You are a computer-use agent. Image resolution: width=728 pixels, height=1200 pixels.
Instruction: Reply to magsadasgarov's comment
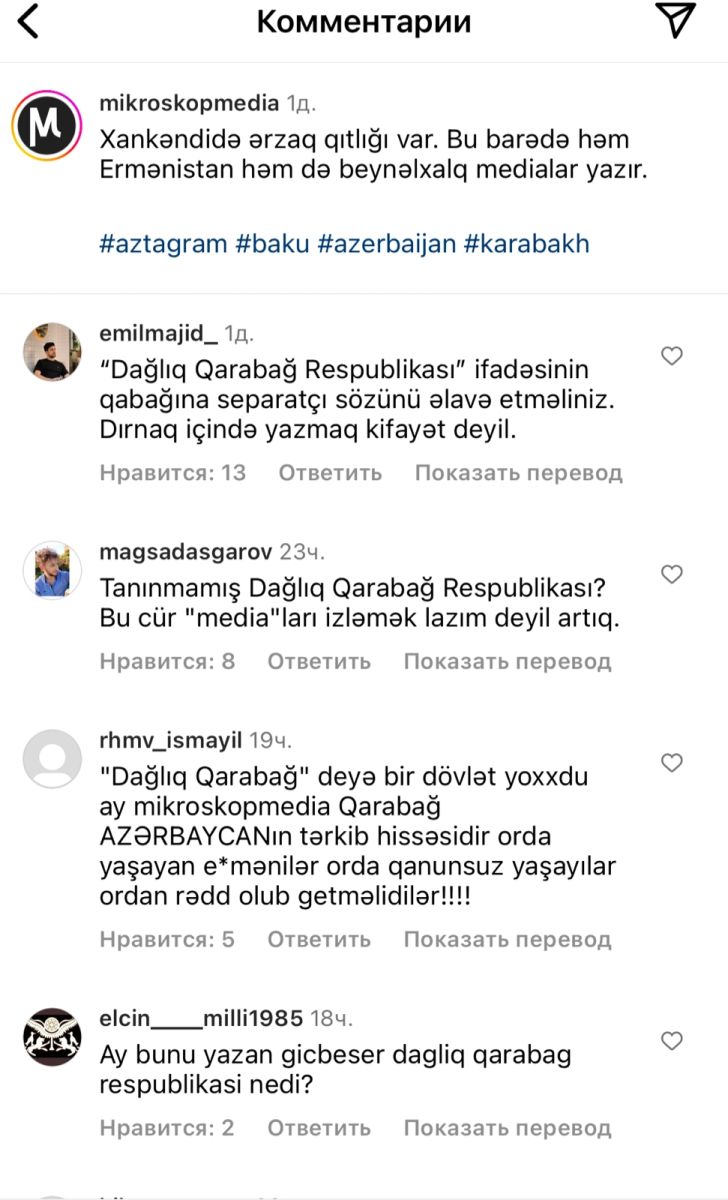319,661
